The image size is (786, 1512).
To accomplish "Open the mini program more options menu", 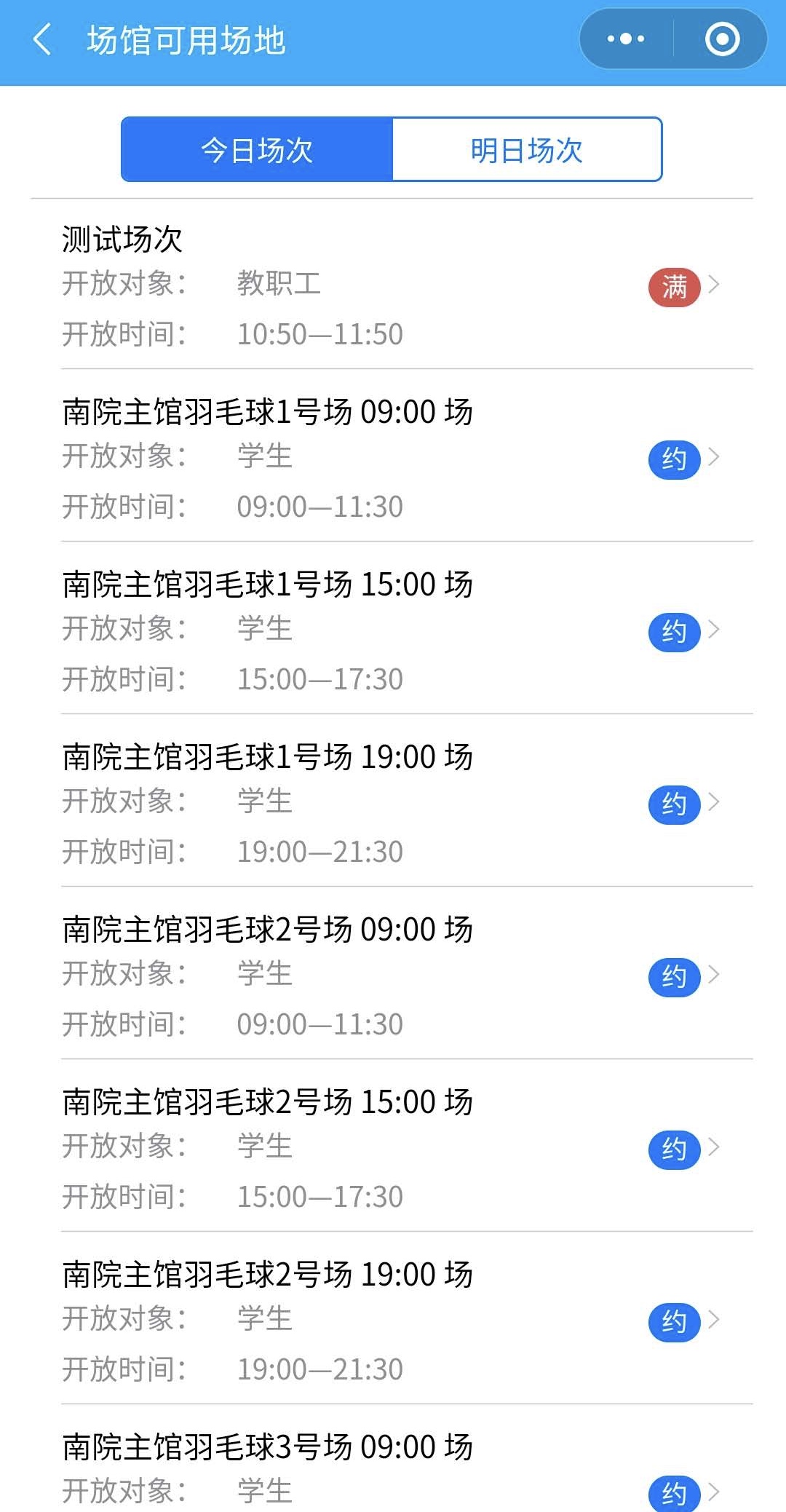I will tap(626, 39).
